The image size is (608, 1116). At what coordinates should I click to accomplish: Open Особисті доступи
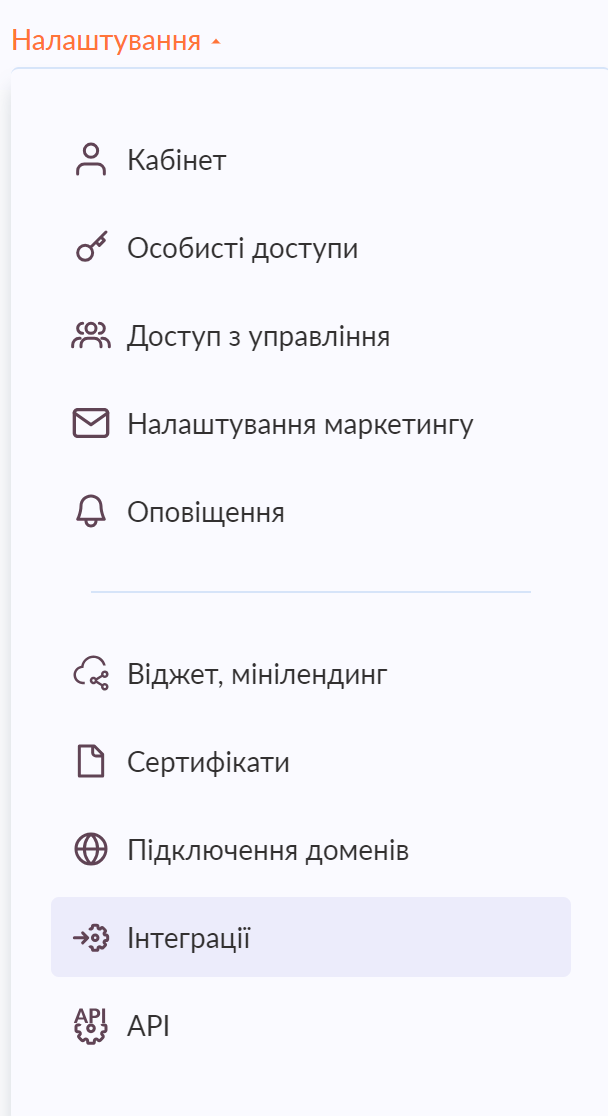click(242, 248)
